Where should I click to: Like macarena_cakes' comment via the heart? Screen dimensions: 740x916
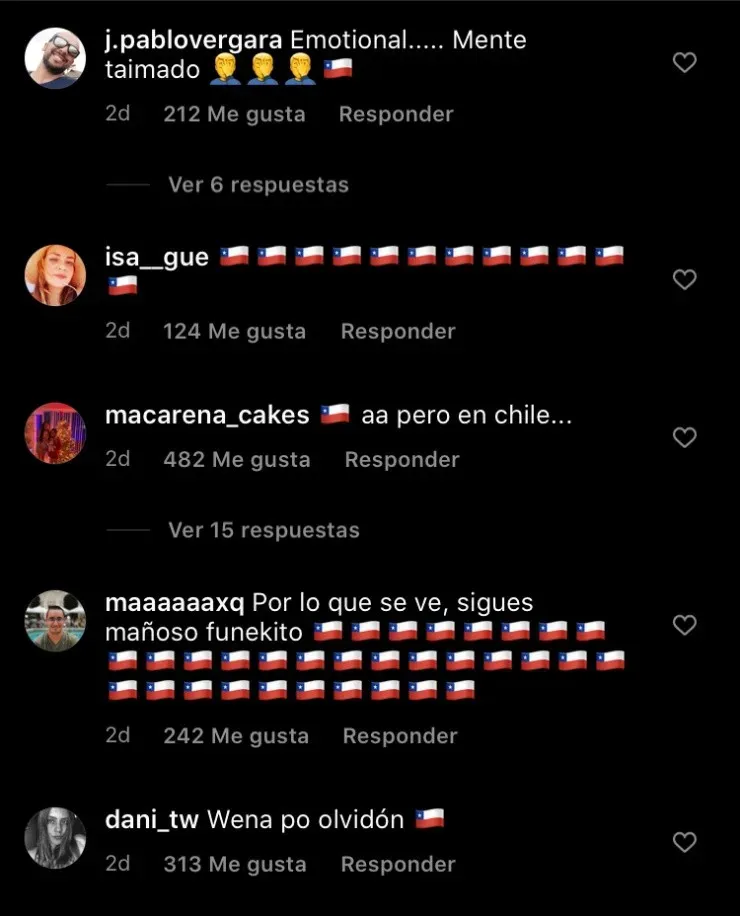pyautogui.click(x=684, y=437)
